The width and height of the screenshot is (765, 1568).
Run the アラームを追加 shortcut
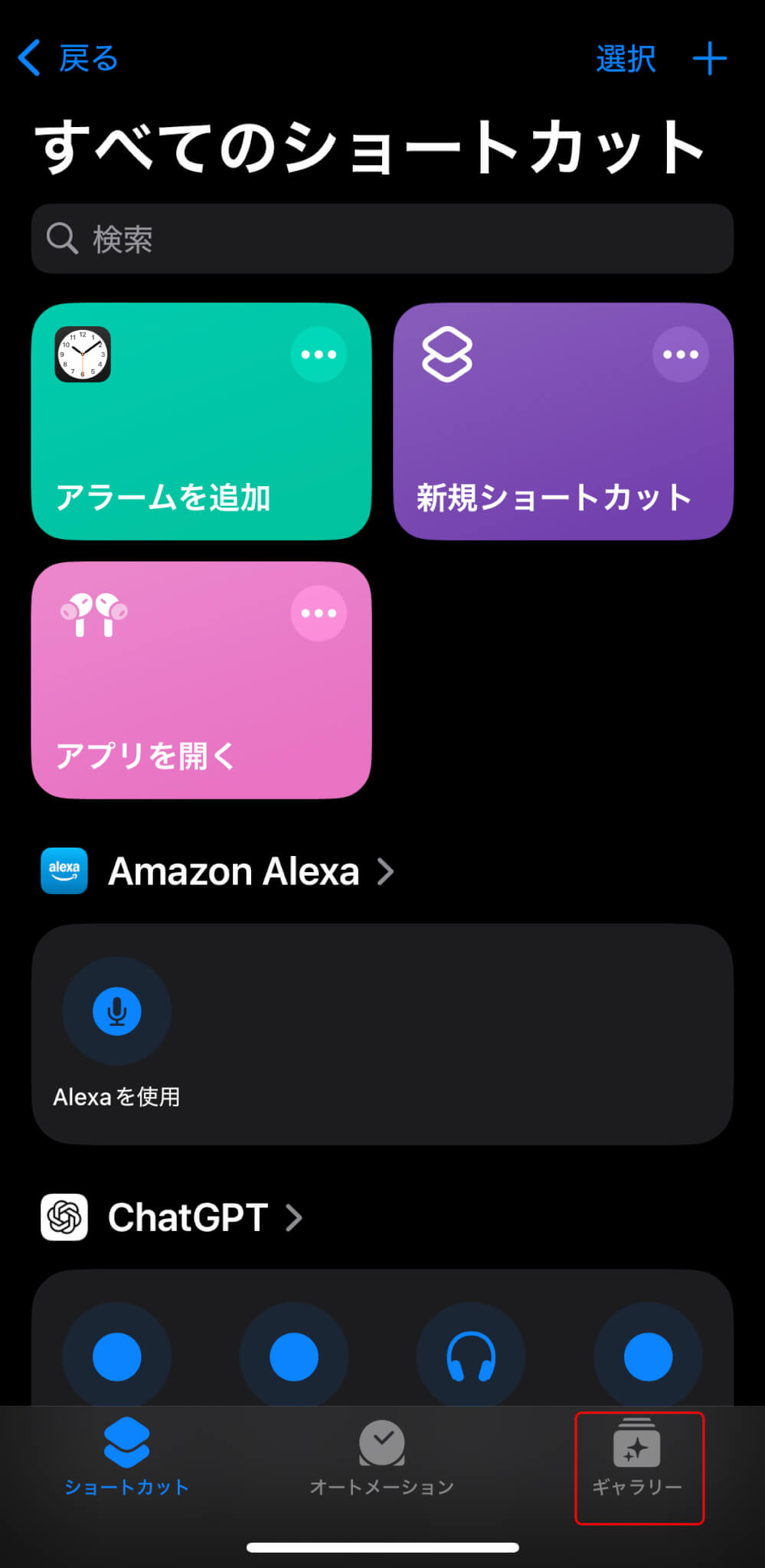pyautogui.click(x=201, y=421)
